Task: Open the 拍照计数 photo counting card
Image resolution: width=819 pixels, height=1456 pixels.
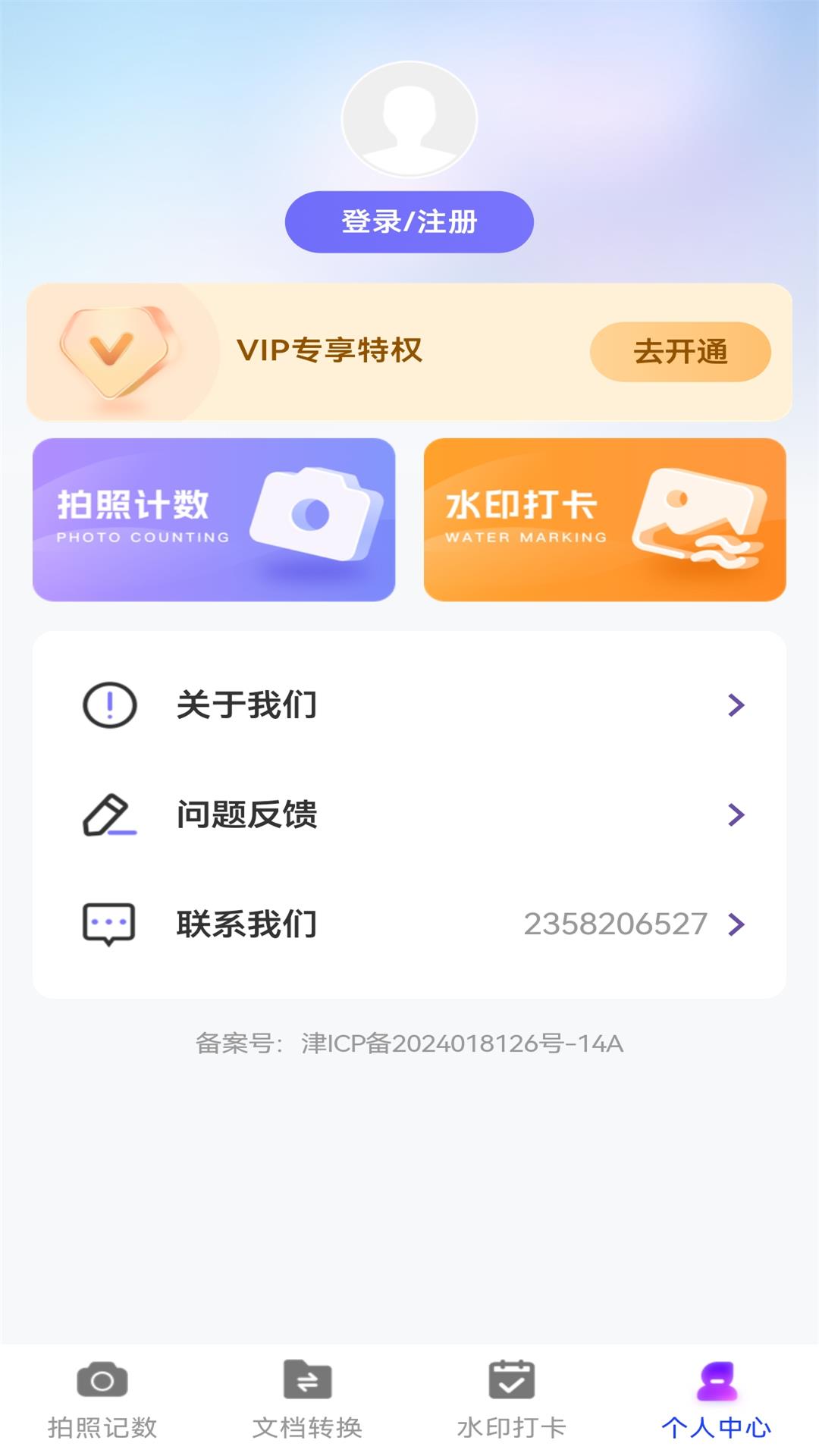Action: click(214, 520)
